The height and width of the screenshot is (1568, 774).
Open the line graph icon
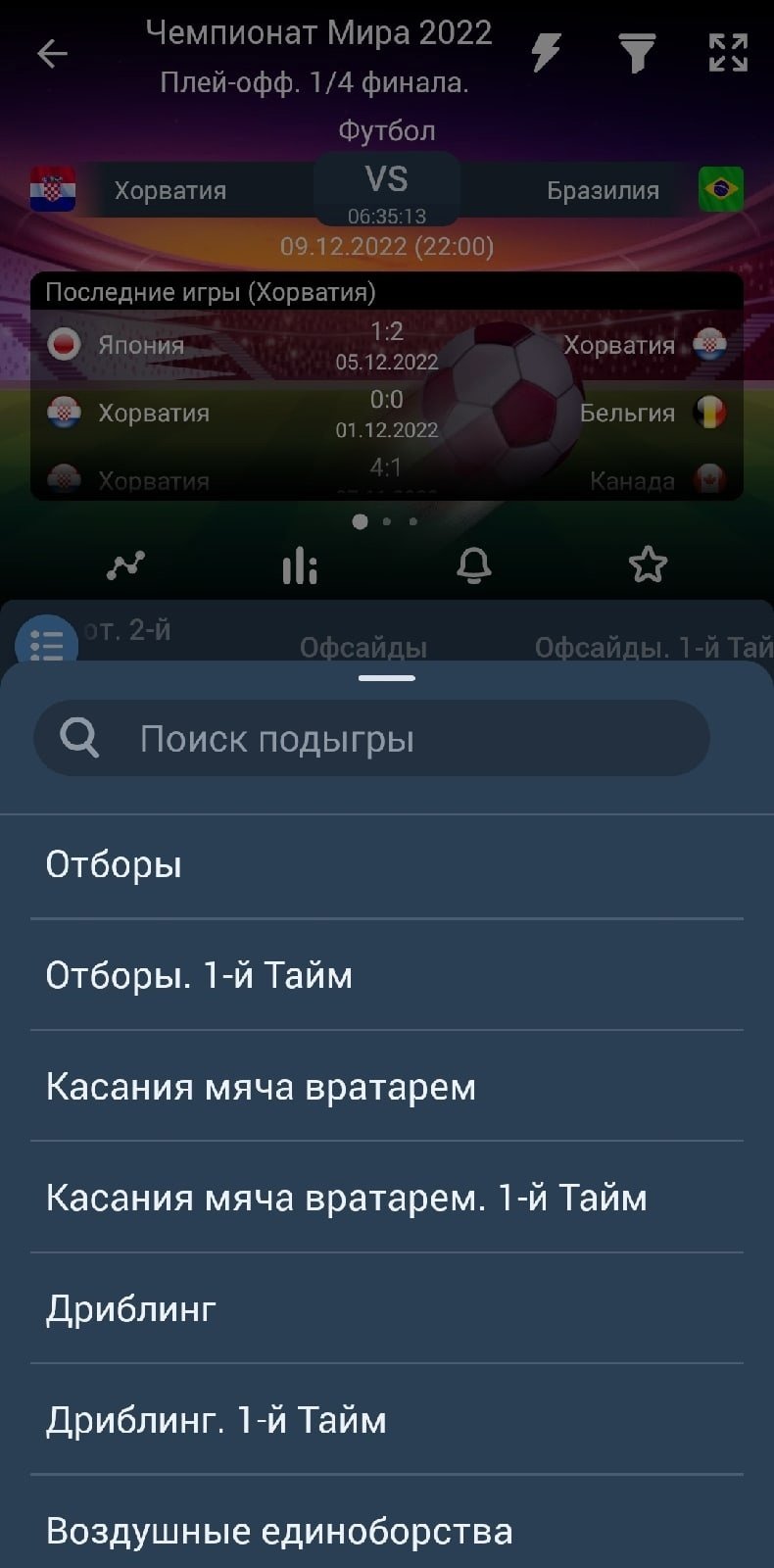coord(125,565)
